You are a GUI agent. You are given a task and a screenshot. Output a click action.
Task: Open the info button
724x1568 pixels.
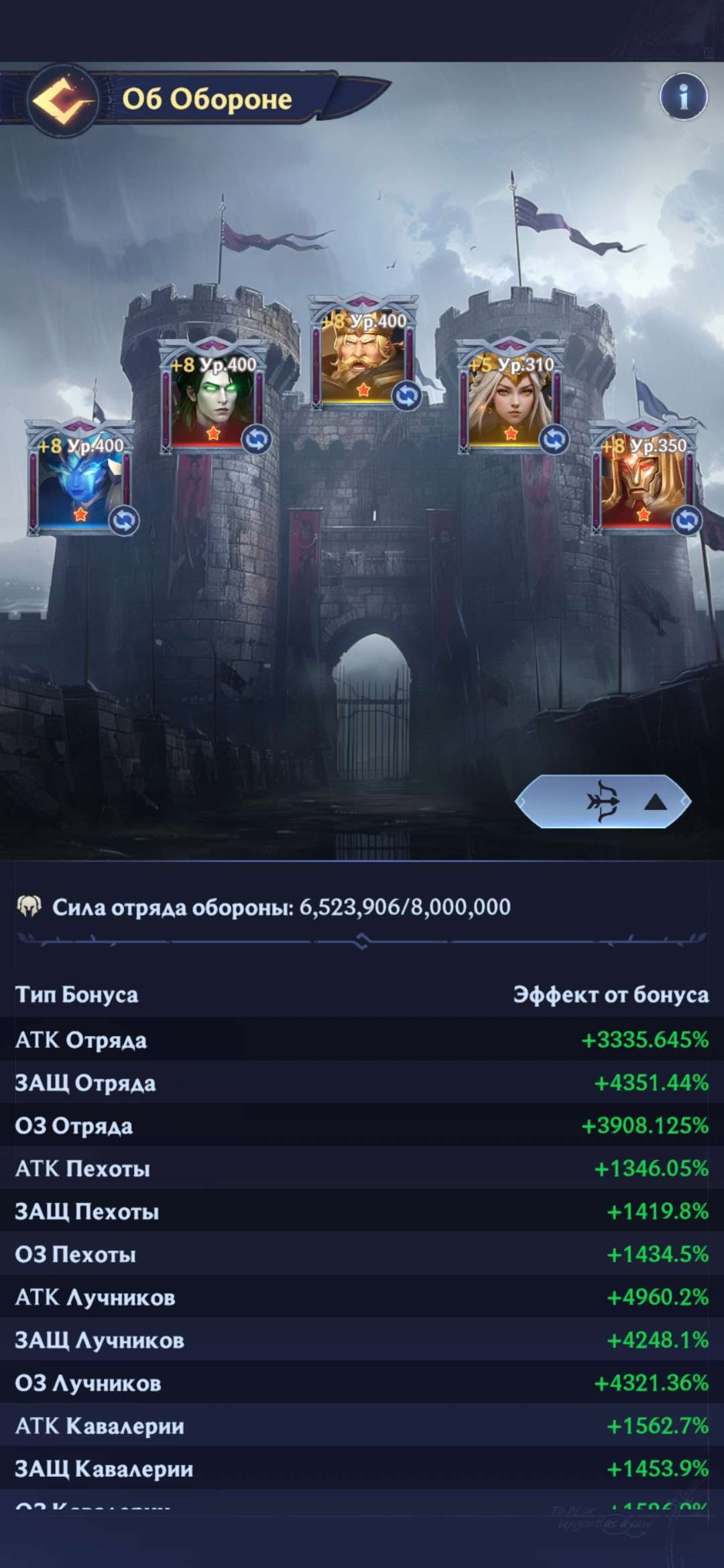683,97
